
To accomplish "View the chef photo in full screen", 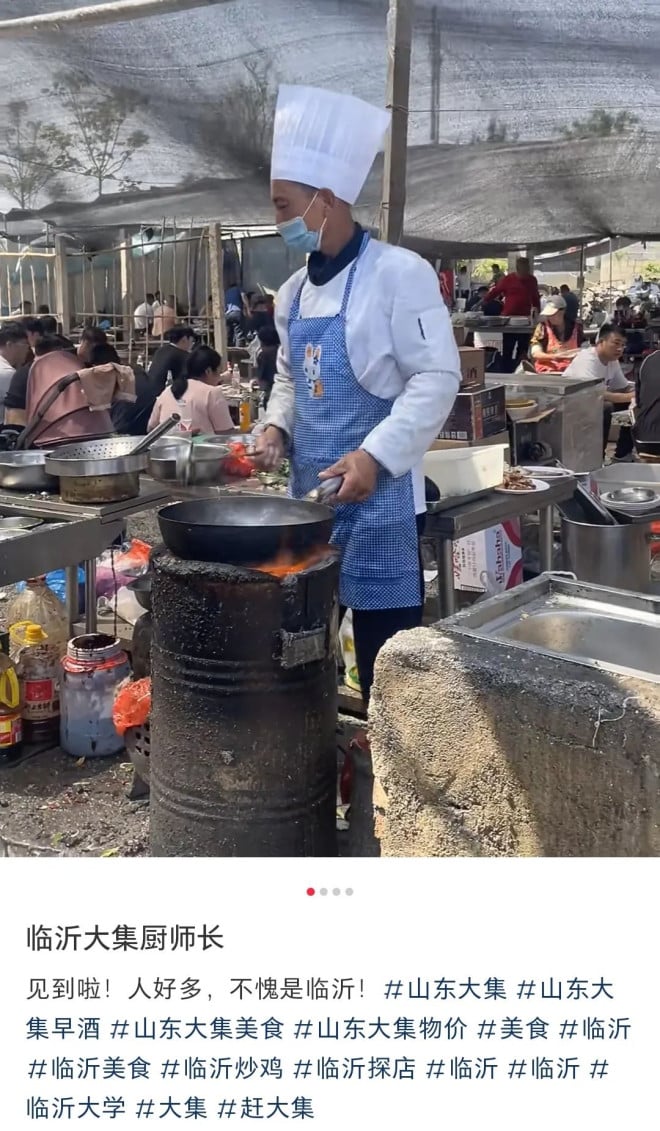I will pos(330,428).
